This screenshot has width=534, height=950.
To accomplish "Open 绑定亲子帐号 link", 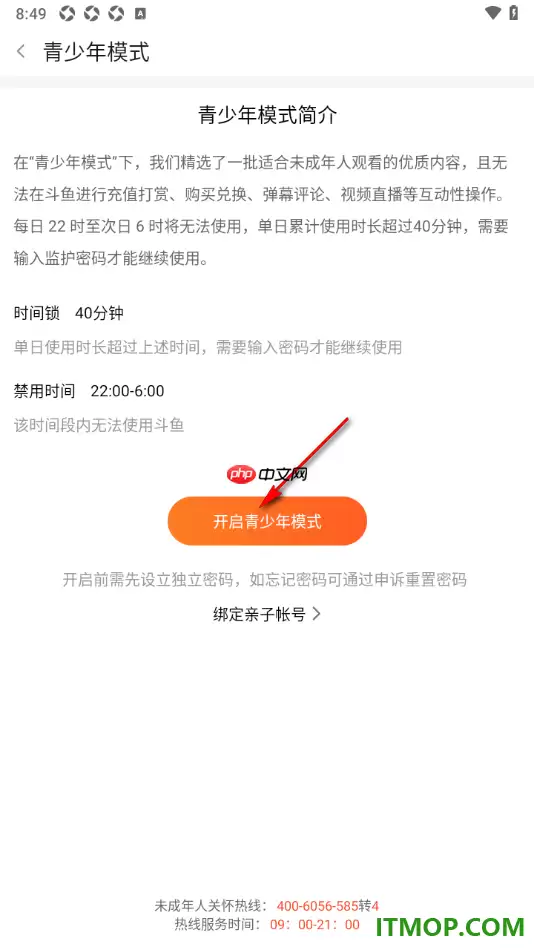I will (267, 614).
